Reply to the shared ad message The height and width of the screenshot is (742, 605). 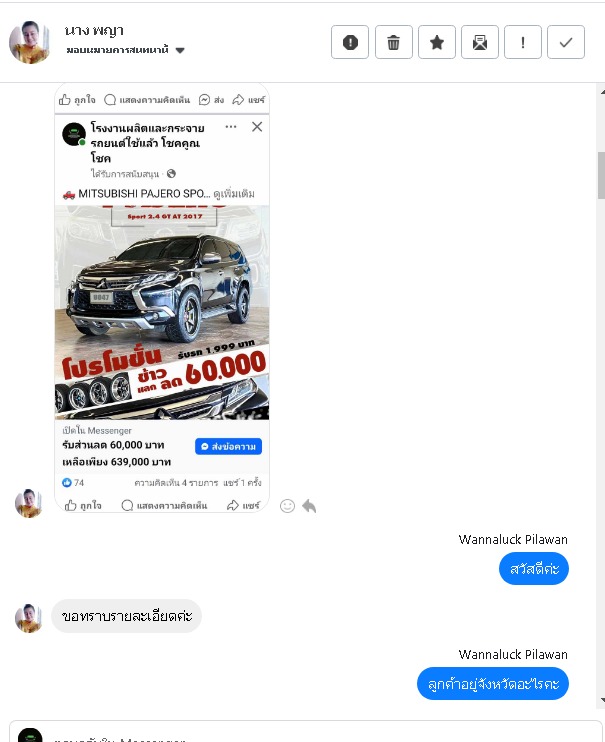(309, 506)
